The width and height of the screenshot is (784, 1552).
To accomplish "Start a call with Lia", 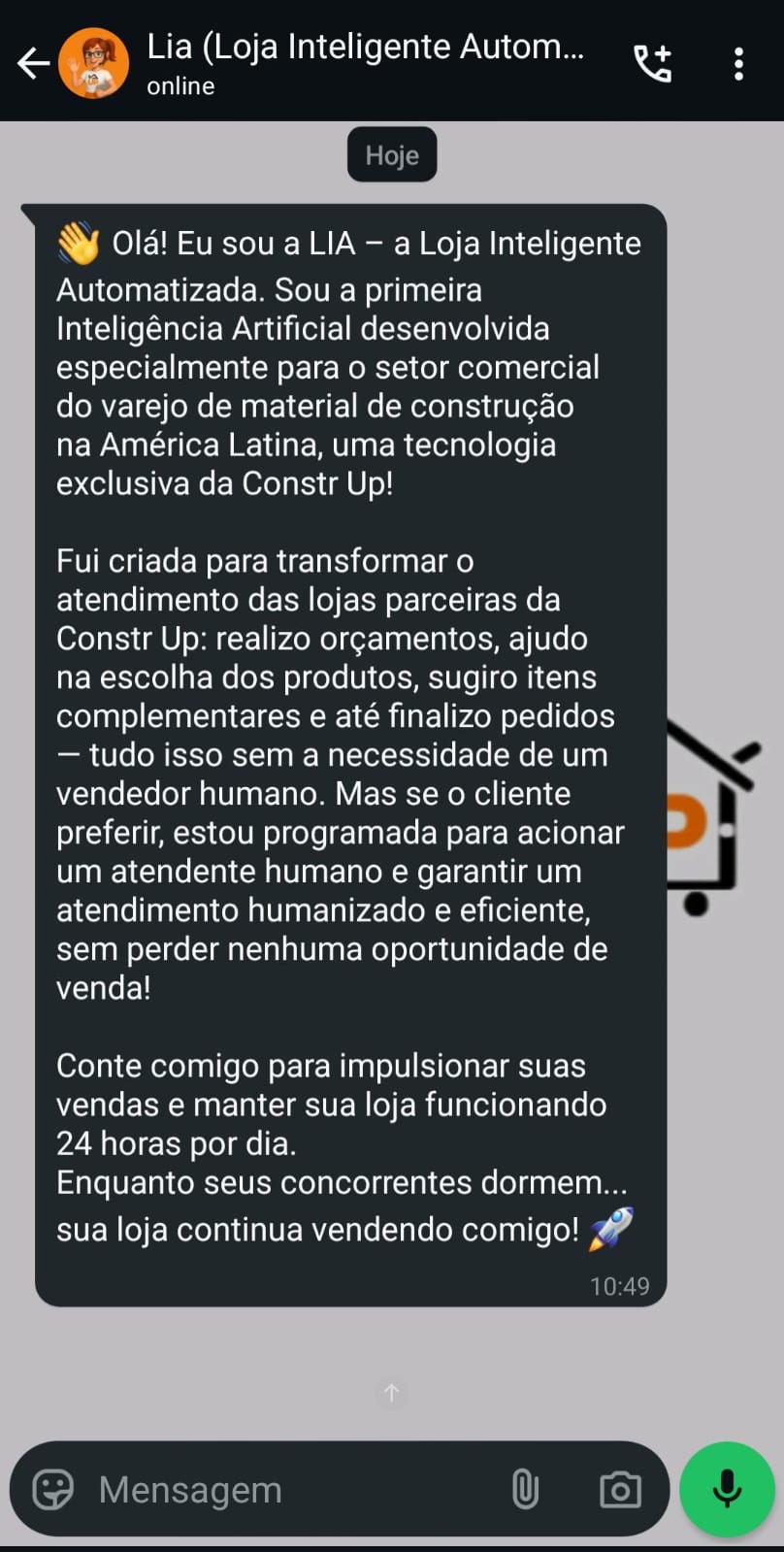I will pyautogui.click(x=652, y=63).
